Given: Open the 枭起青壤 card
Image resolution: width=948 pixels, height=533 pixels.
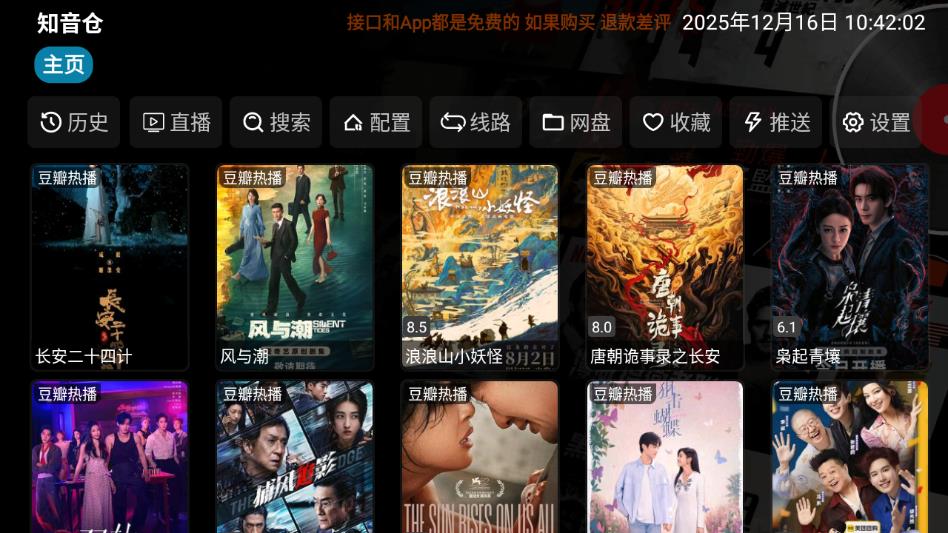Looking at the screenshot, I should pos(850,267).
